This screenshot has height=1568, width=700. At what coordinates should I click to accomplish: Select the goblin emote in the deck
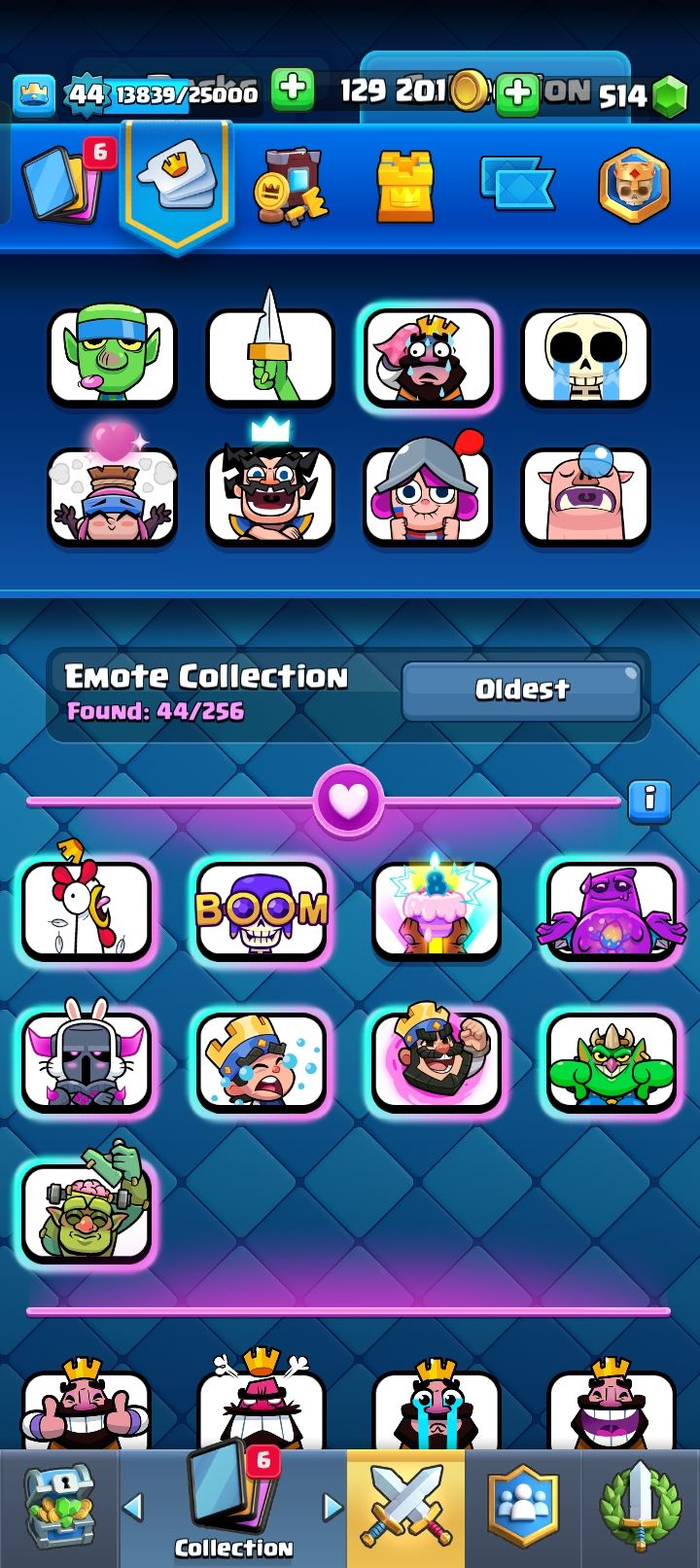click(112, 355)
